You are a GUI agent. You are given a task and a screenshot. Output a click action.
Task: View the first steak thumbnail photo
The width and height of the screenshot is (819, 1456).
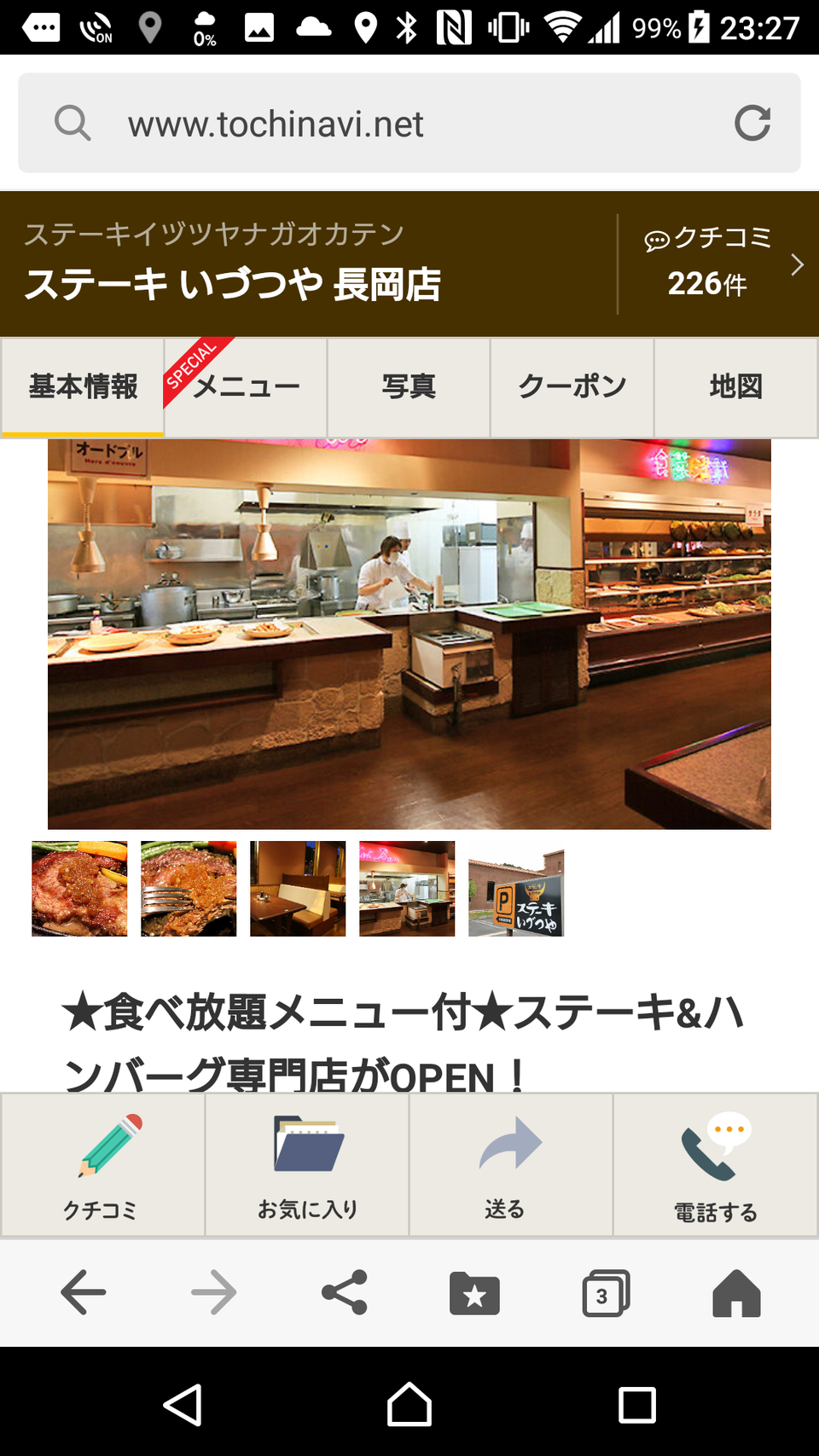[79, 889]
